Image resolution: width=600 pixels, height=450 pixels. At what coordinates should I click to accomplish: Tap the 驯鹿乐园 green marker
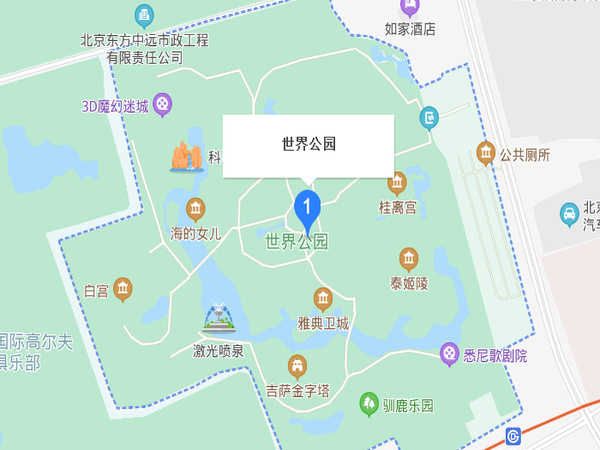point(369,405)
